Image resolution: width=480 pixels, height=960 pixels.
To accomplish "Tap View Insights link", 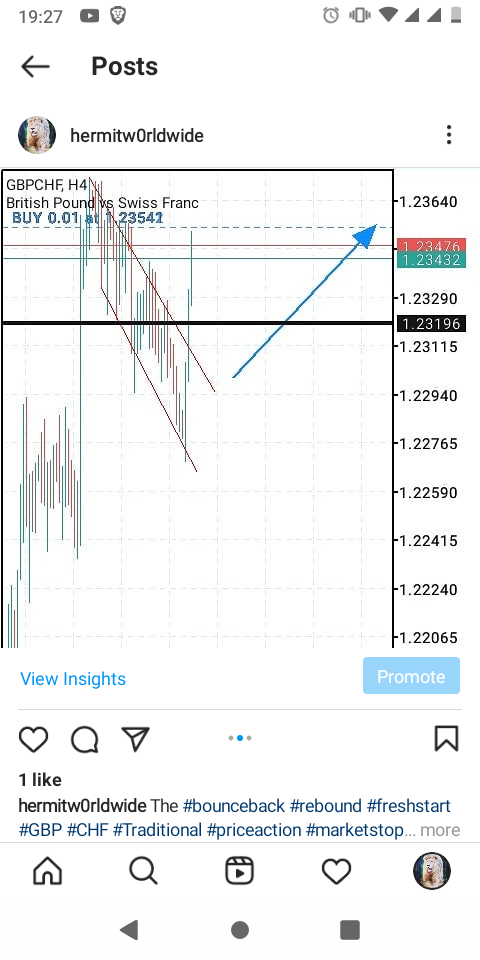I will coord(73,678).
